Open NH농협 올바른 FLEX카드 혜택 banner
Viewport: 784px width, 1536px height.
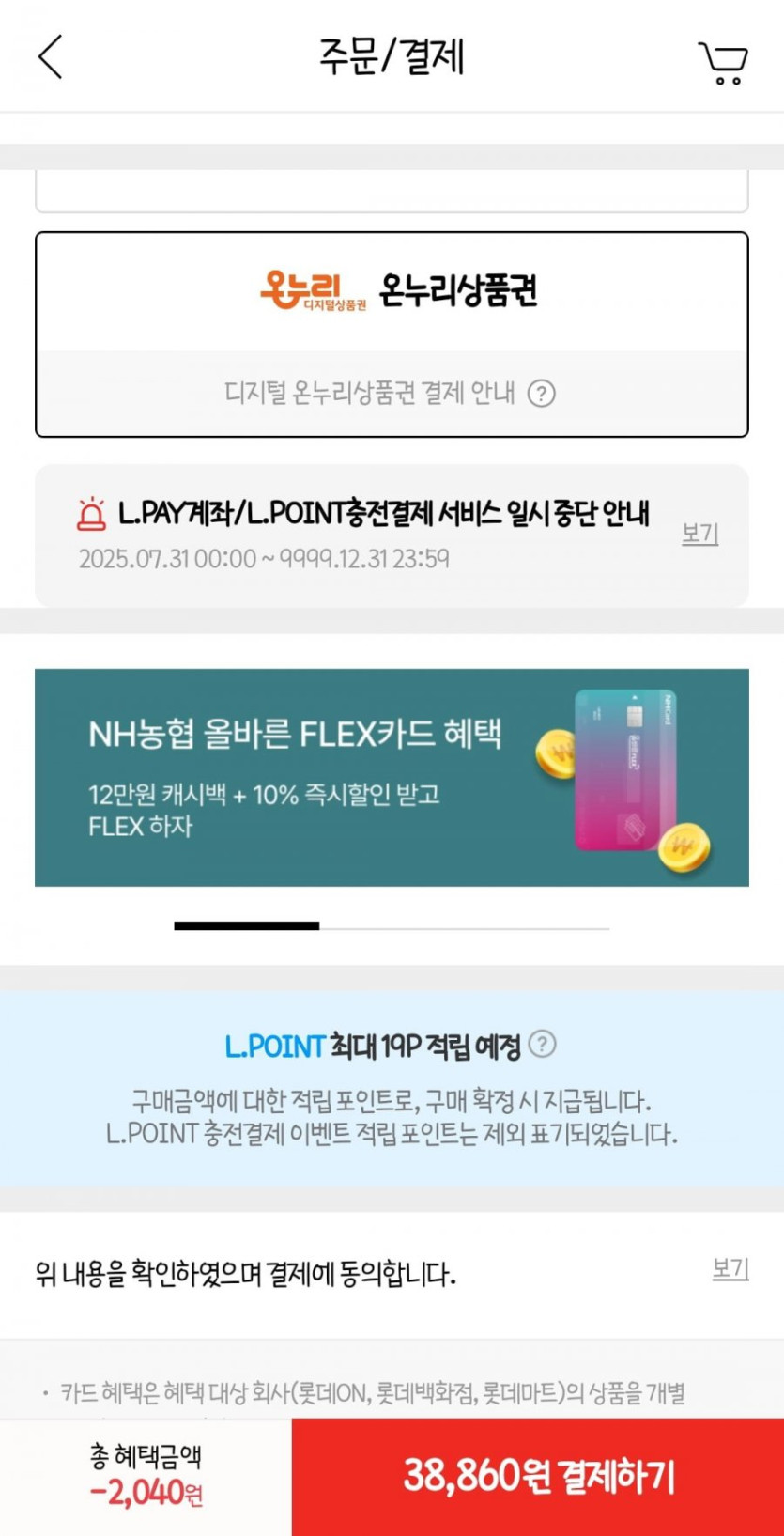(392, 777)
